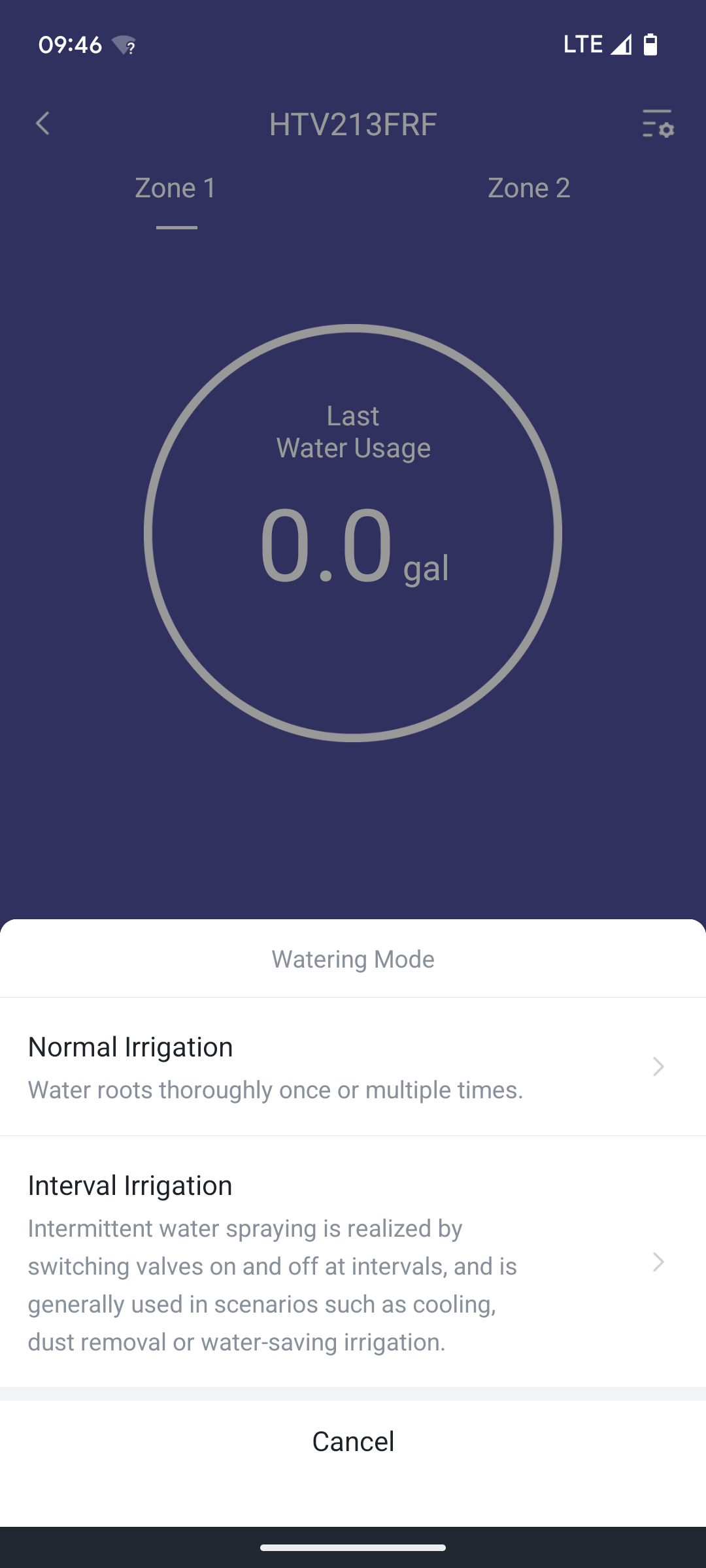
Task: Open the device settings icon
Action: coord(658,123)
